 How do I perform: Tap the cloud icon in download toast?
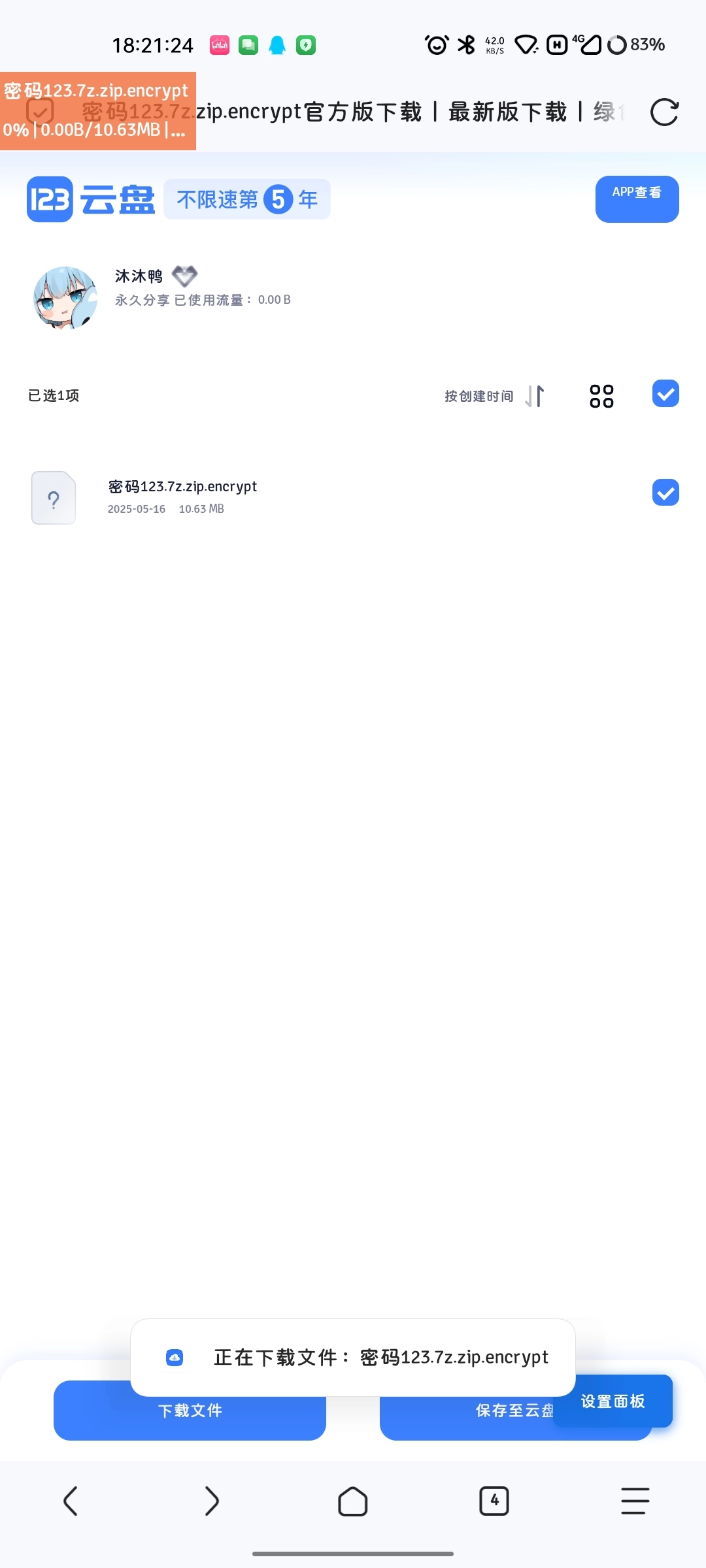[173, 1356]
